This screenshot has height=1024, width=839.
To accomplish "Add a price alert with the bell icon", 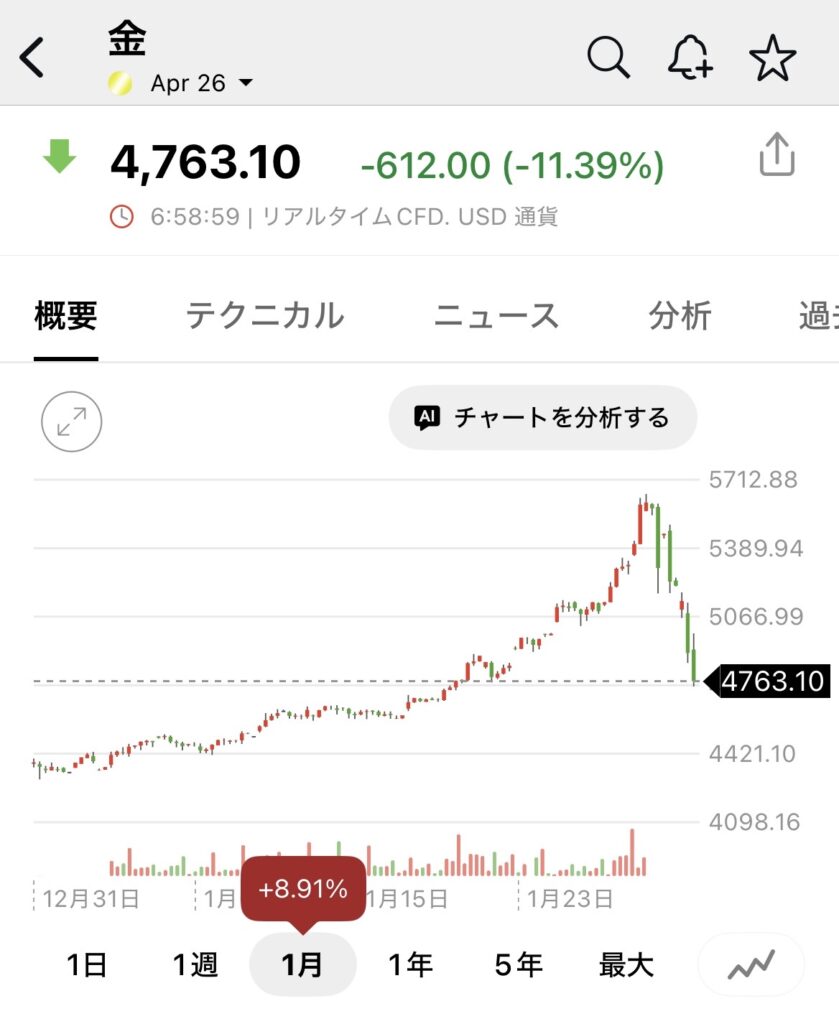I will (x=690, y=59).
